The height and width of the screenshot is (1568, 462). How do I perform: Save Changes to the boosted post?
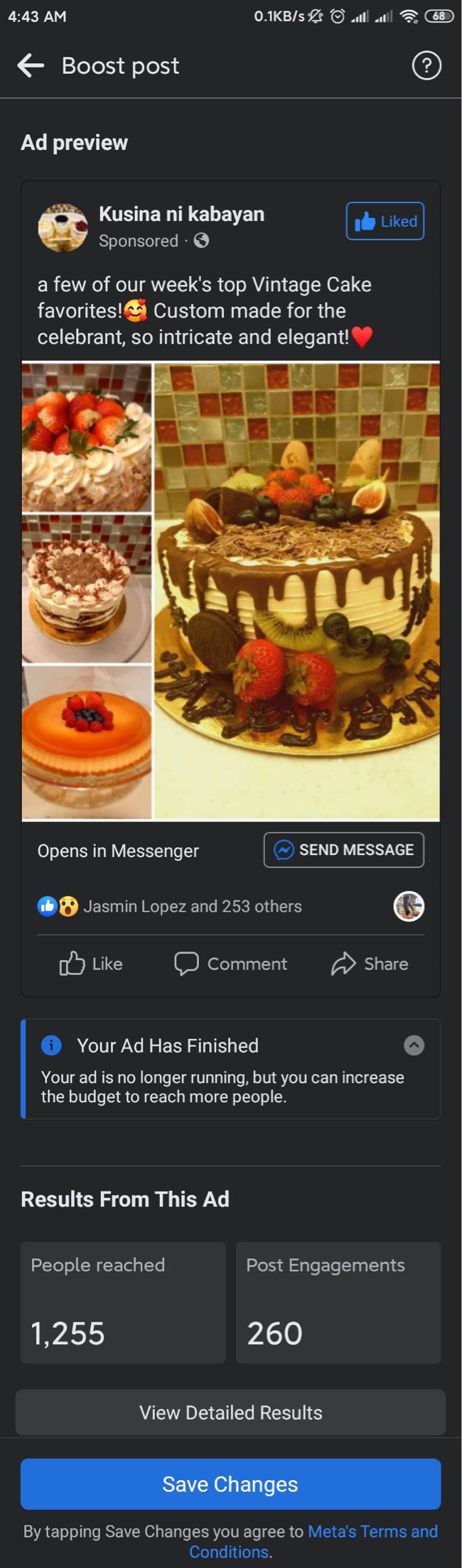coord(230,1484)
